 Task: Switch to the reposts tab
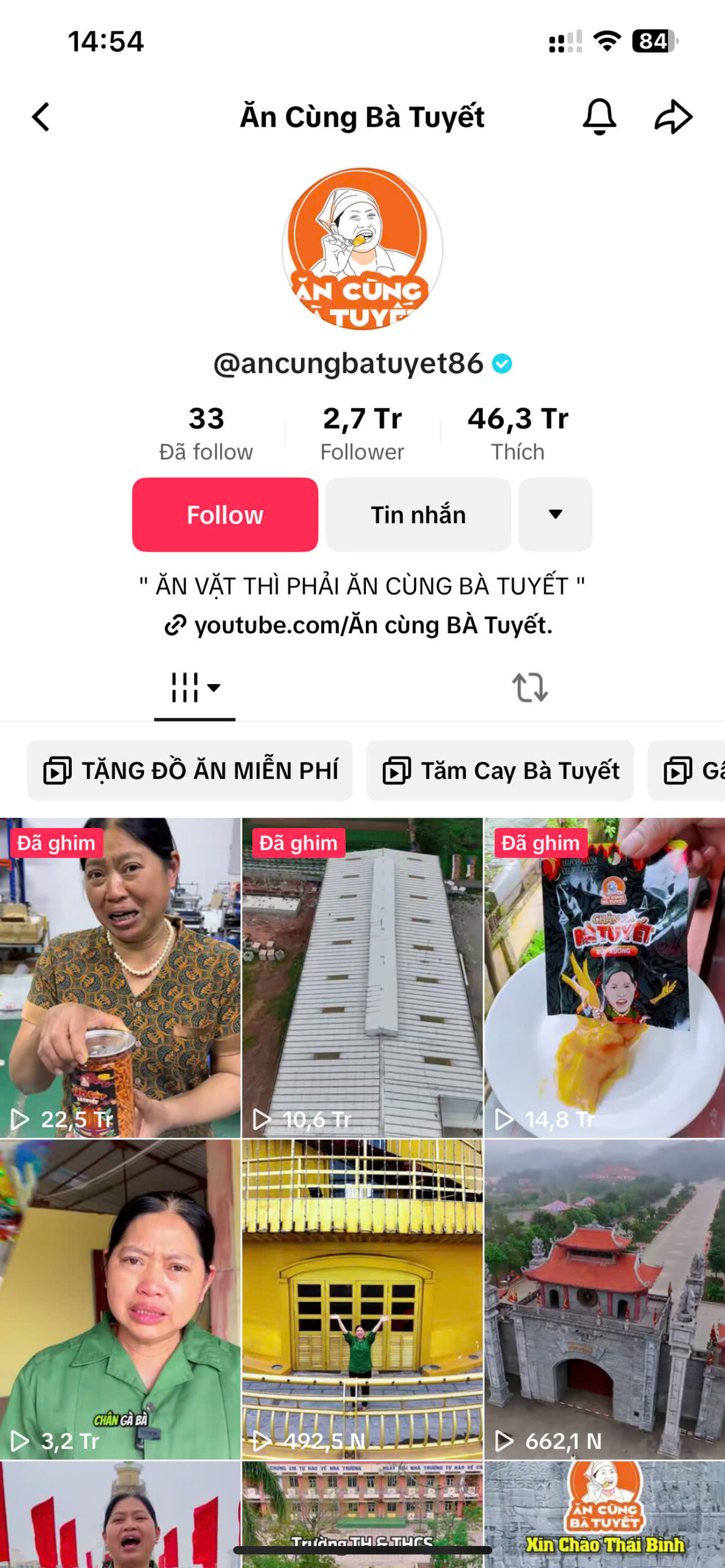[530, 687]
